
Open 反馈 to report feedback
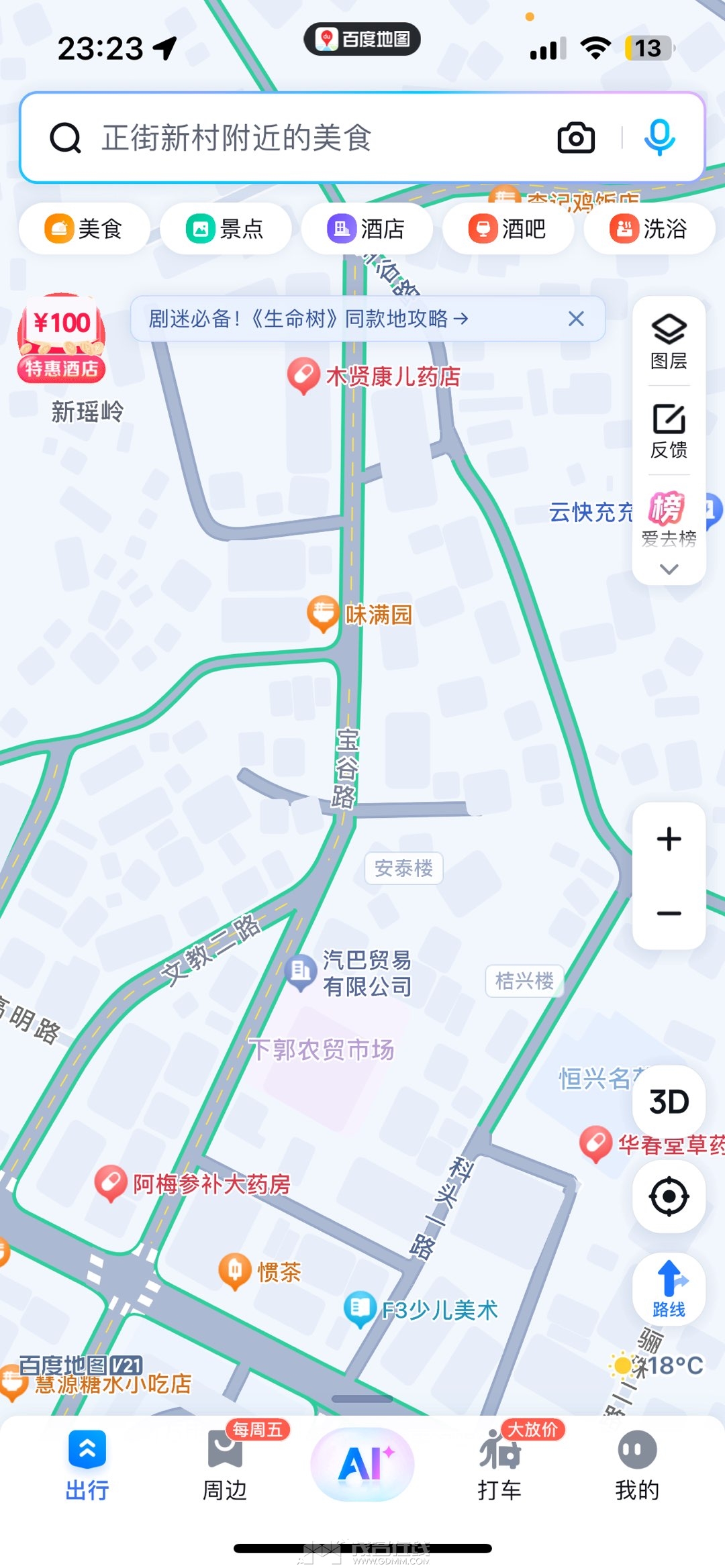click(669, 431)
